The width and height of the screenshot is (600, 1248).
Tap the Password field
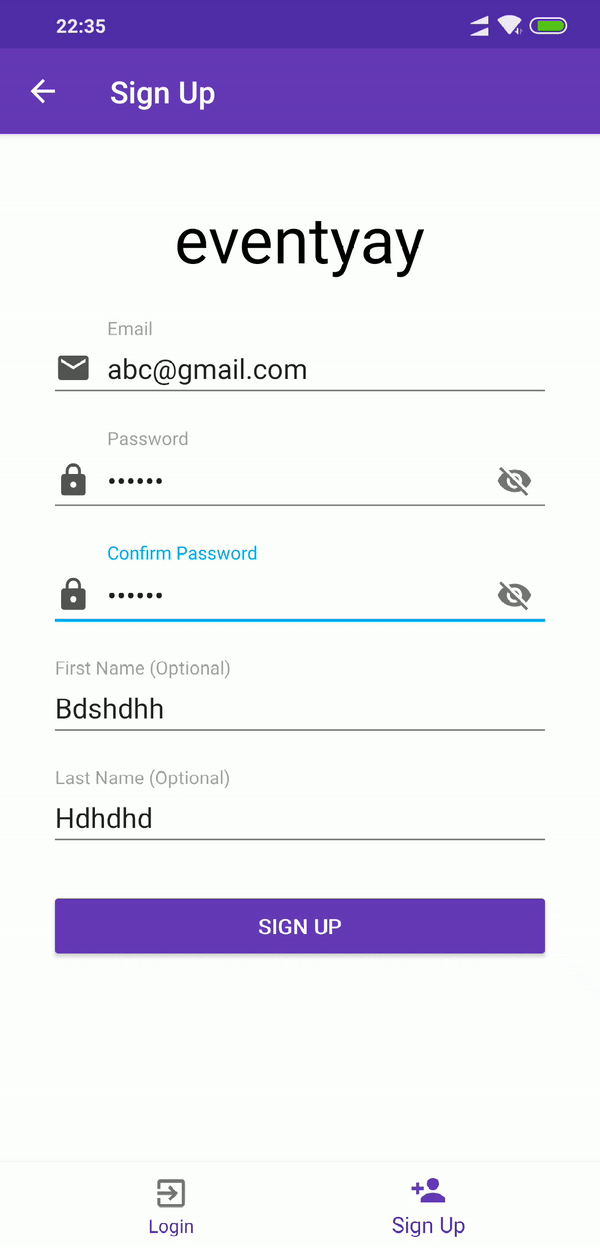[300, 481]
